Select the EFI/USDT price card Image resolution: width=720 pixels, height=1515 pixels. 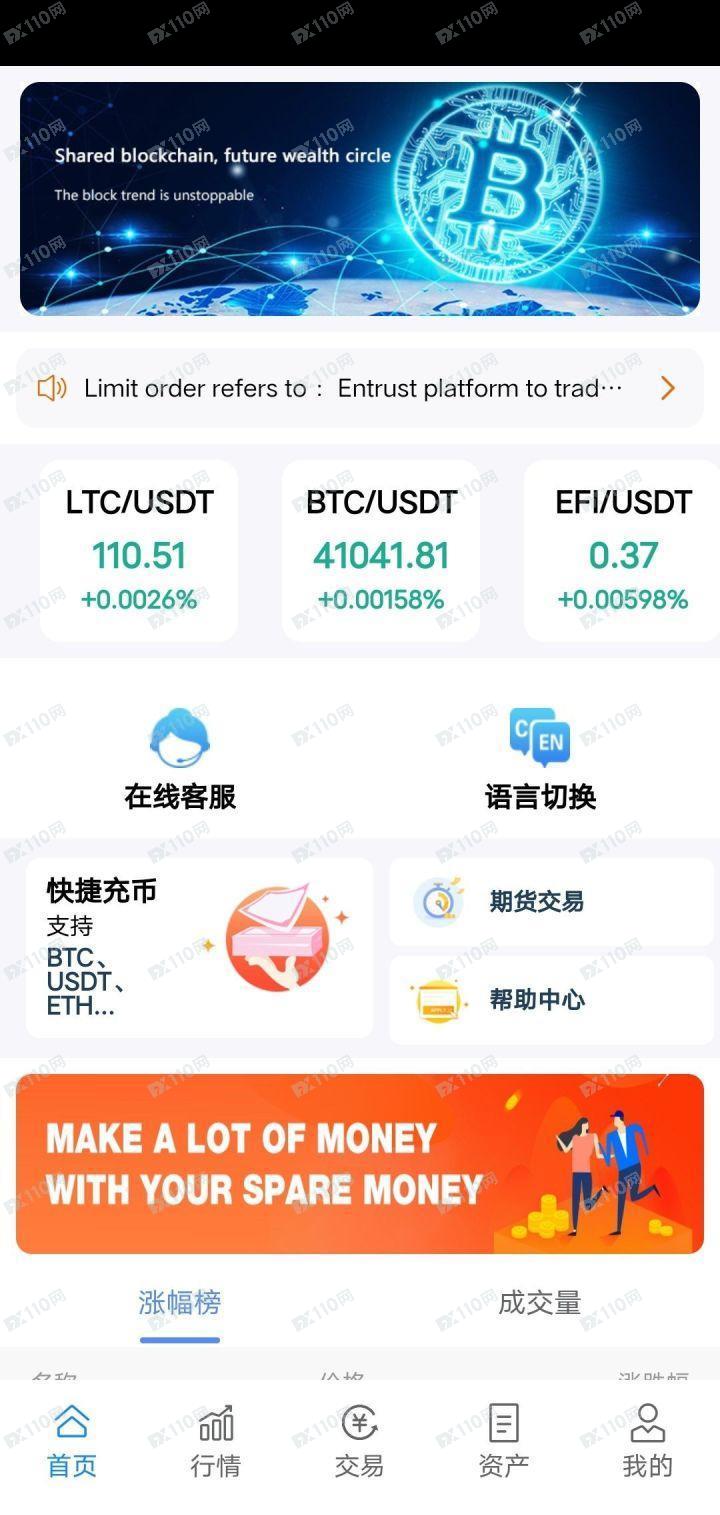click(x=622, y=551)
